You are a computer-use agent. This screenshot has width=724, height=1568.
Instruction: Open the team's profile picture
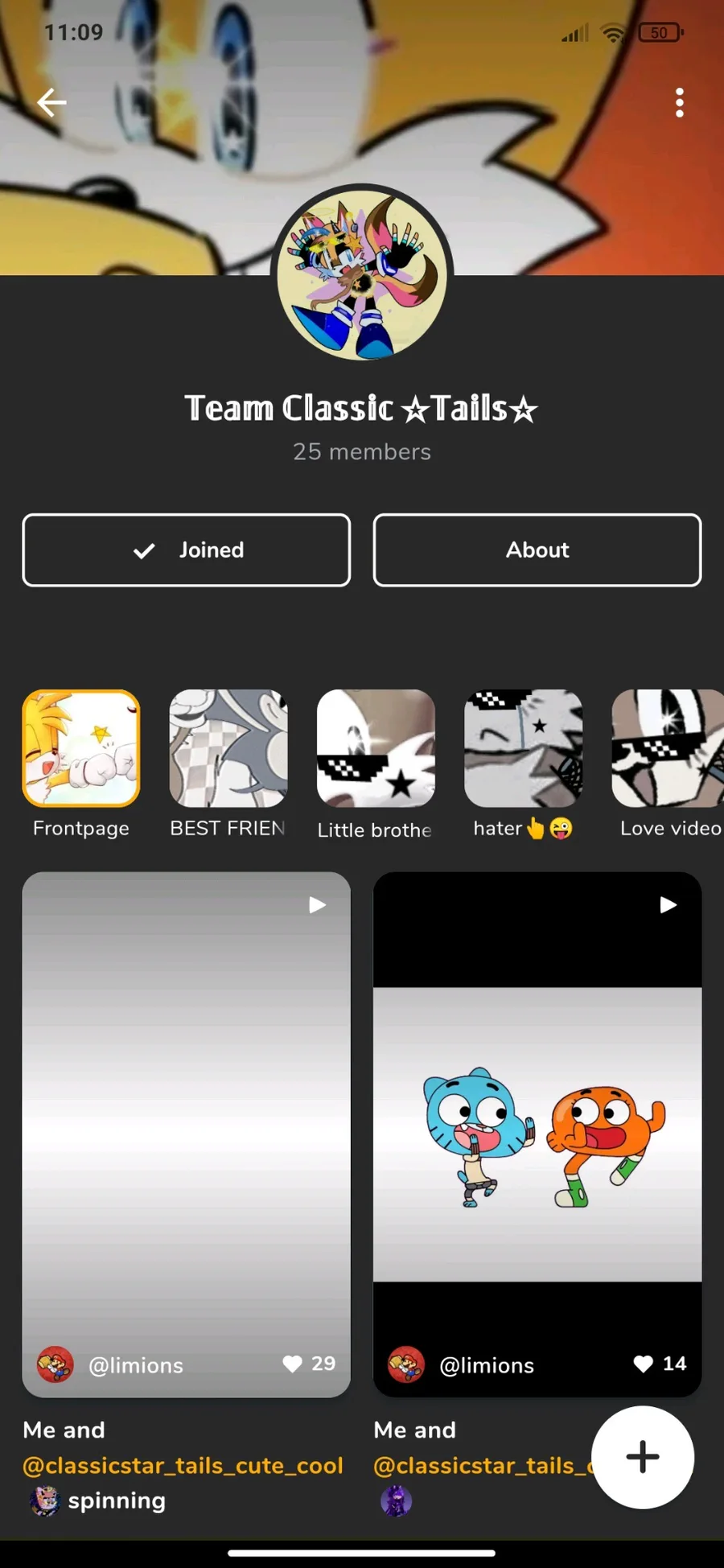[362, 274]
